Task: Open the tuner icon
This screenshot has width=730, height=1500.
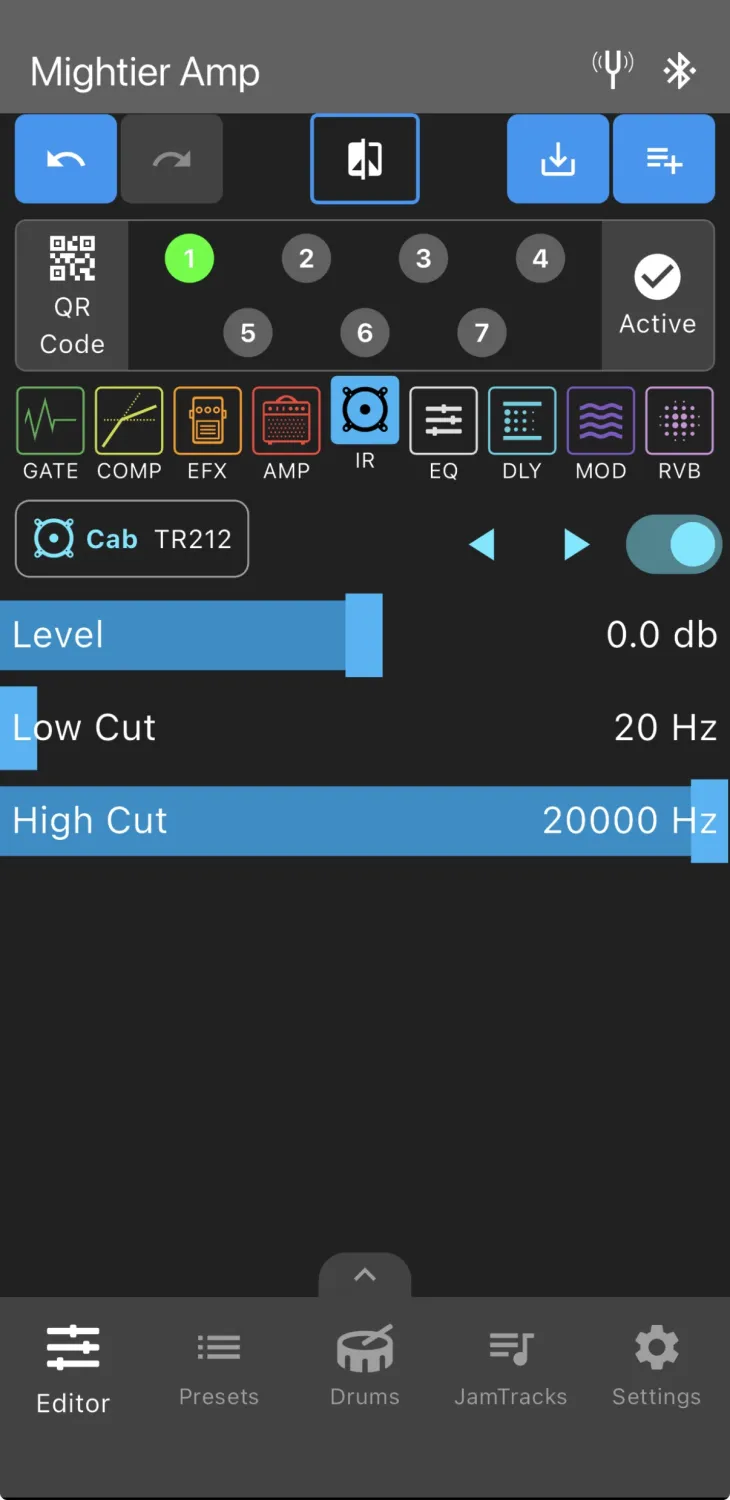Action: [613, 70]
